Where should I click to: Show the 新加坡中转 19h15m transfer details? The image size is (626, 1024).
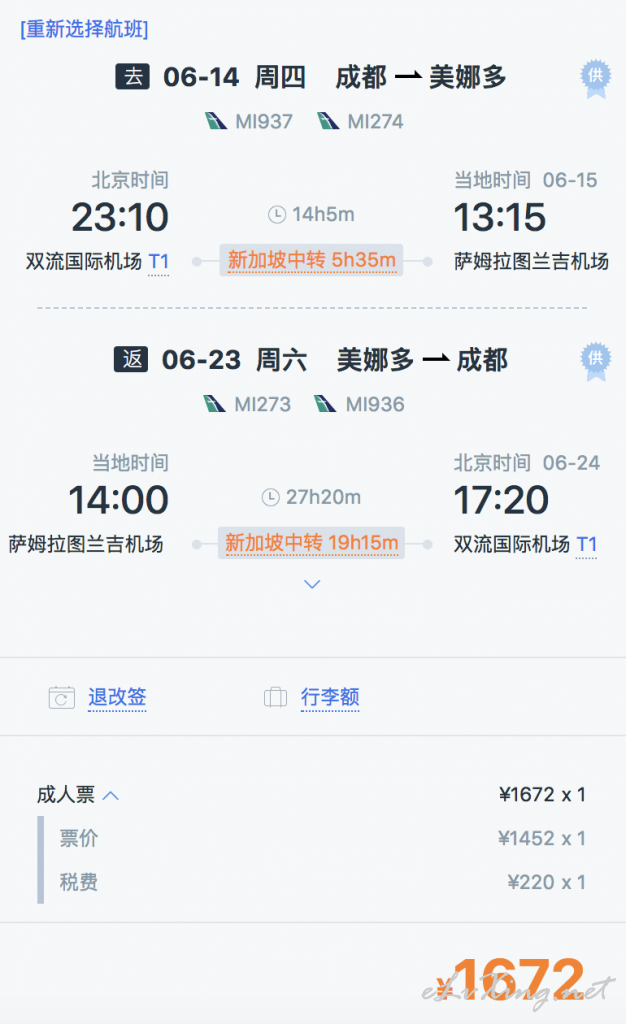(x=311, y=543)
